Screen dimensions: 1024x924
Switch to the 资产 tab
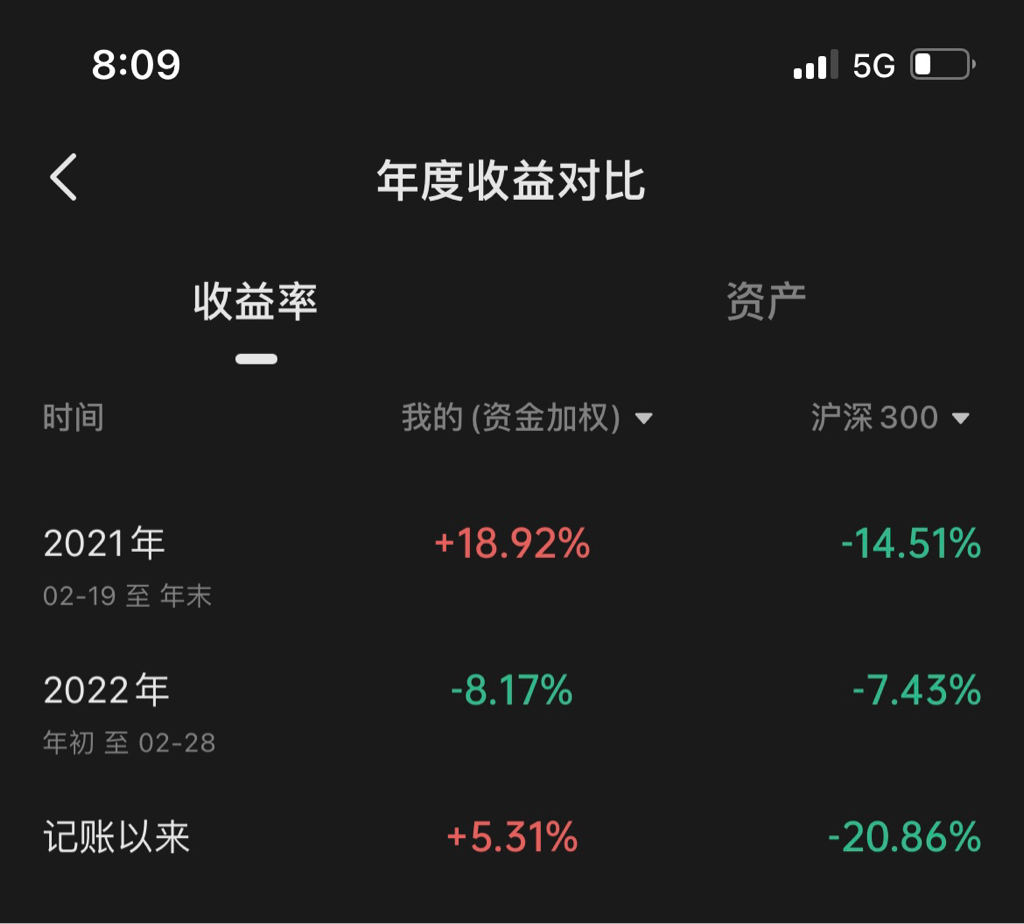767,301
